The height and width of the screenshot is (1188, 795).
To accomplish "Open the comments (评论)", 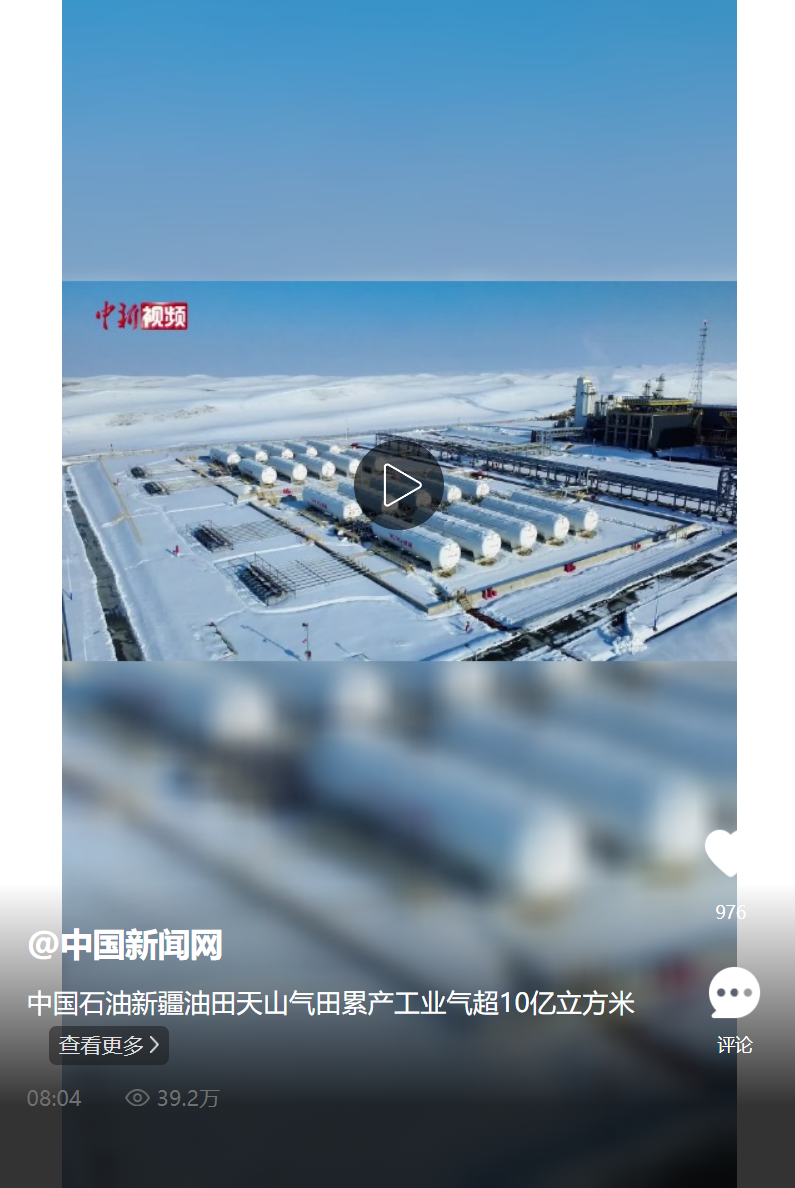I will (x=734, y=994).
